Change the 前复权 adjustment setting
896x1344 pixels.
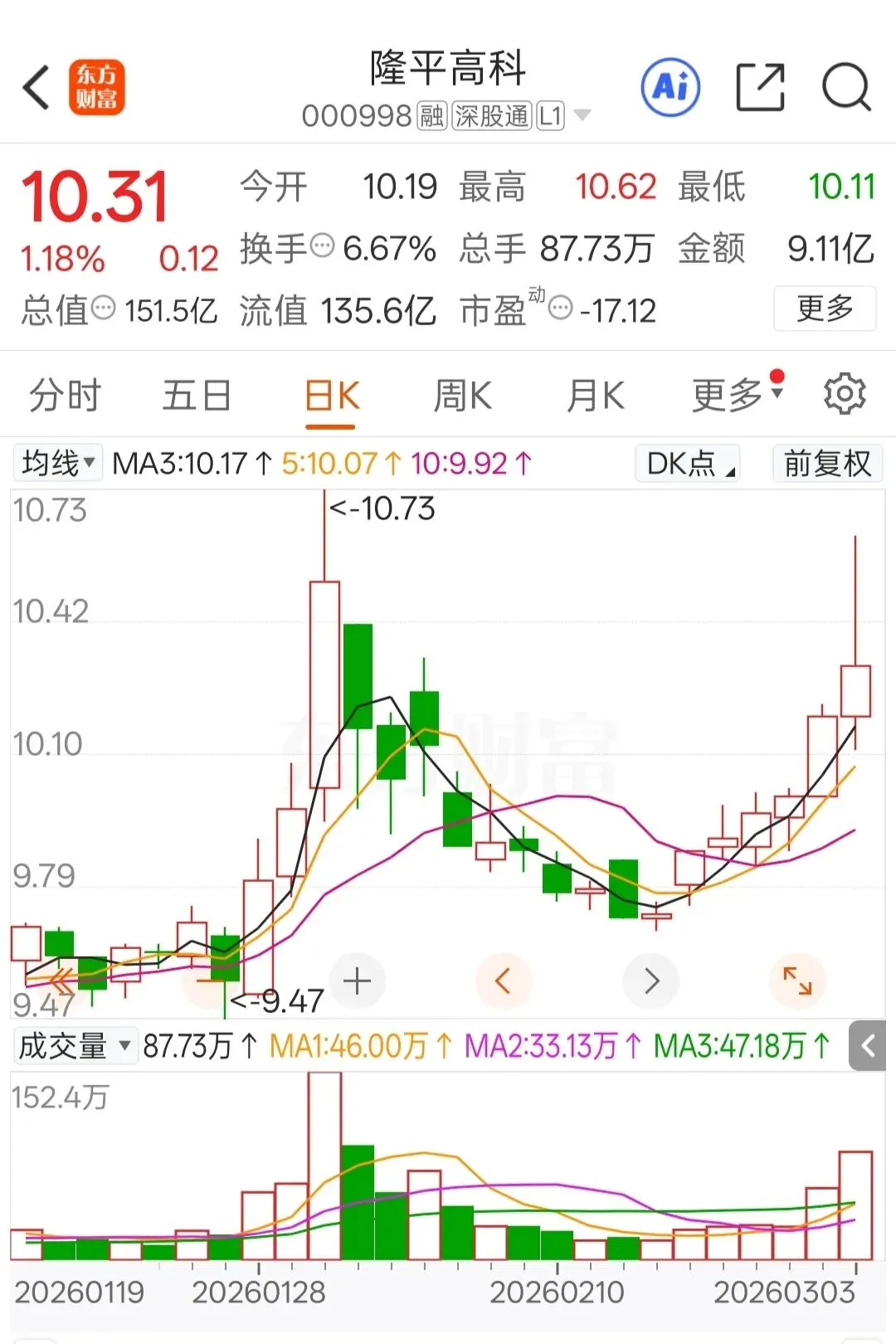(x=827, y=463)
